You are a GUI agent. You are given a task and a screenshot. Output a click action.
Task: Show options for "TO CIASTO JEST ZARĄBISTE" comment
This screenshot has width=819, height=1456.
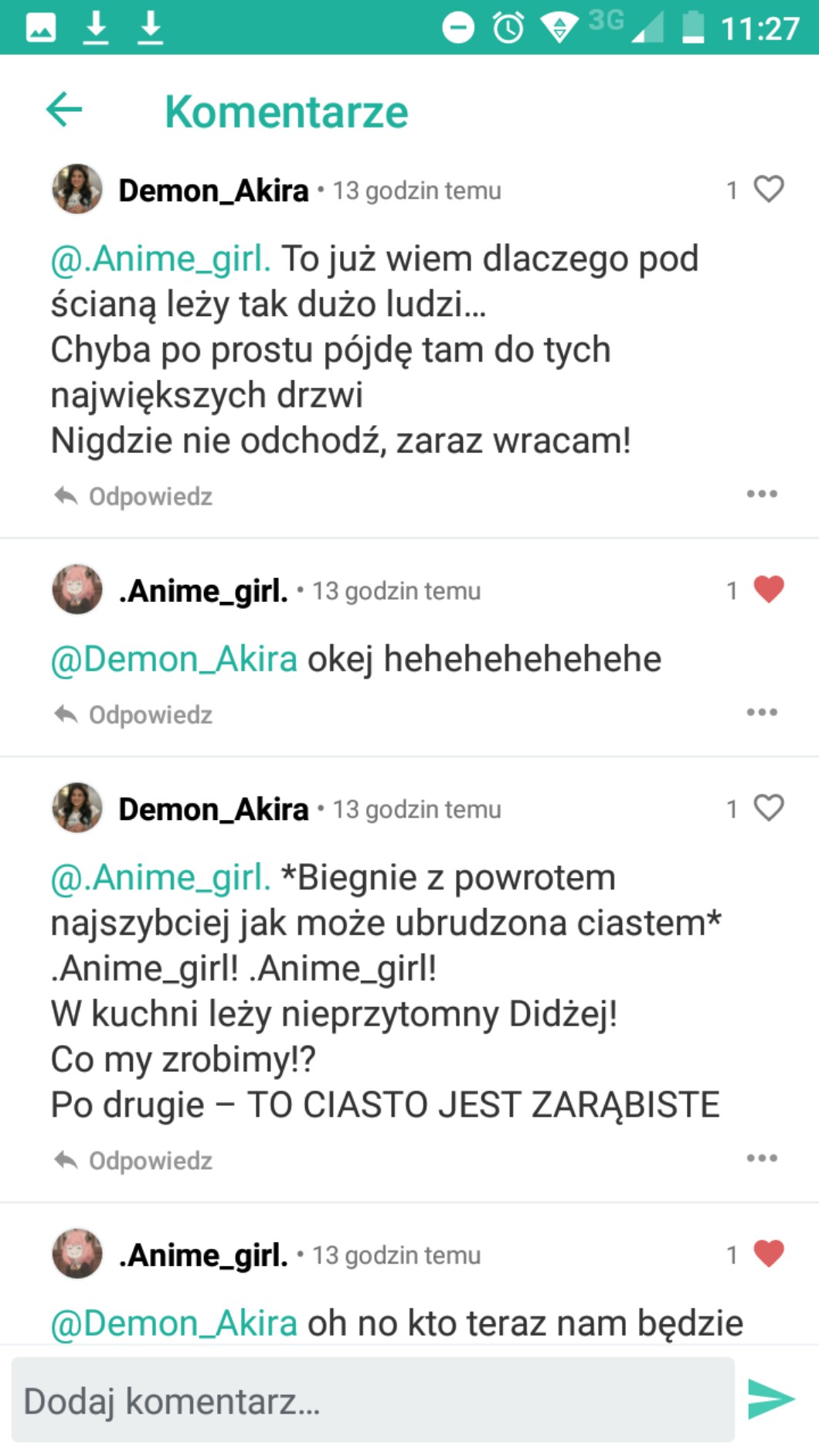[x=762, y=1158]
